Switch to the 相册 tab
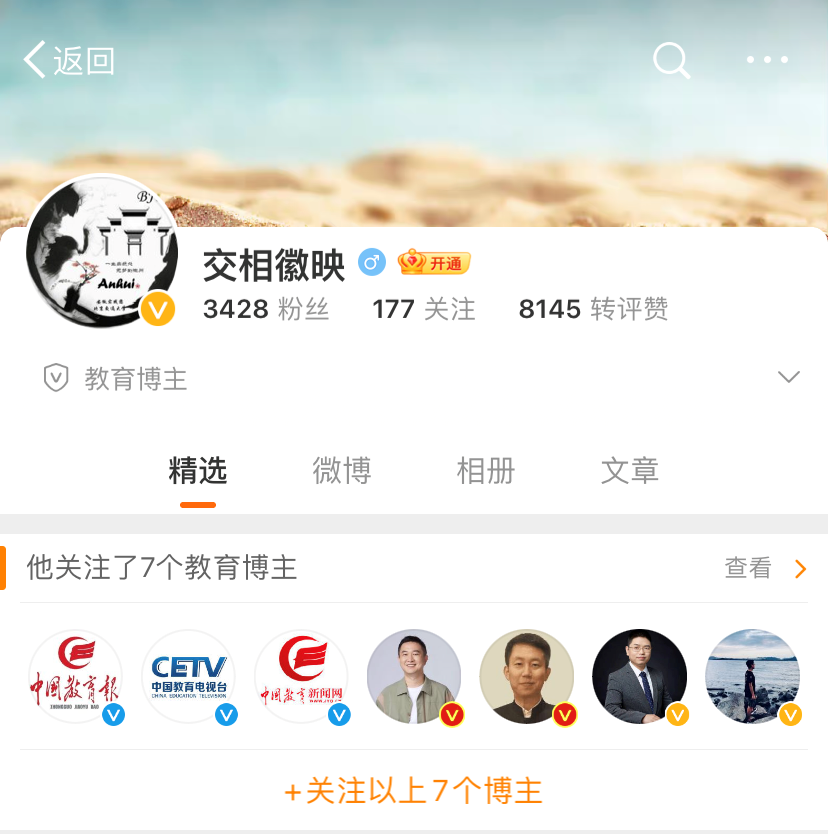Screen dimensions: 828x834 [x=486, y=471]
